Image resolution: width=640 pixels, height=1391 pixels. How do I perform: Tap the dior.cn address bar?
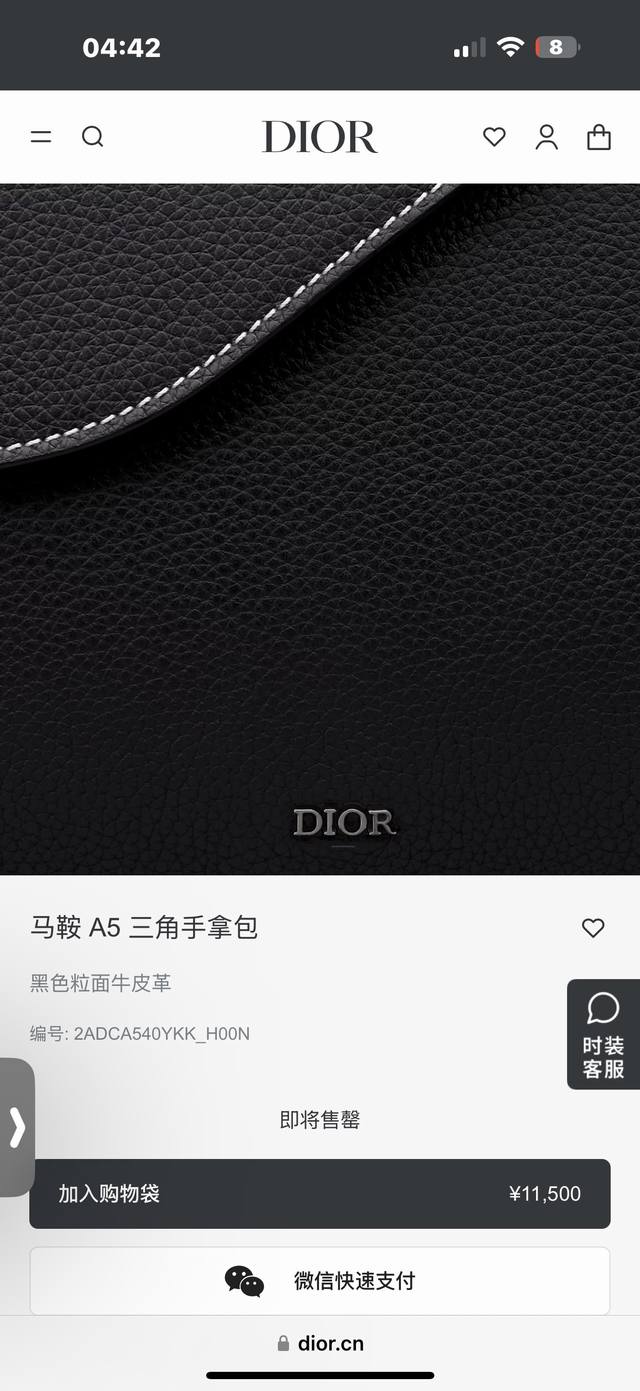coord(320,1343)
